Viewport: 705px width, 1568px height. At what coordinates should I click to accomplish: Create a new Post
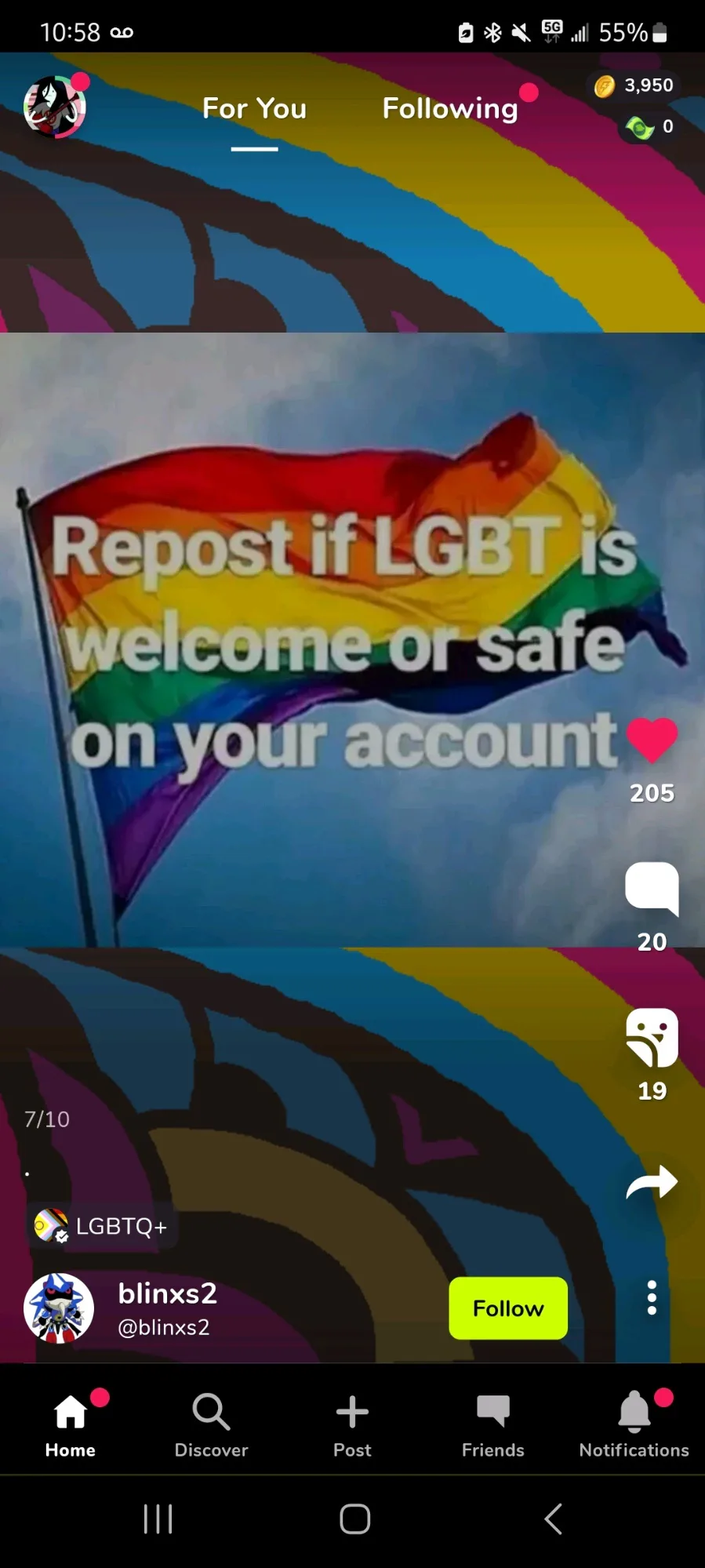coord(352,1425)
